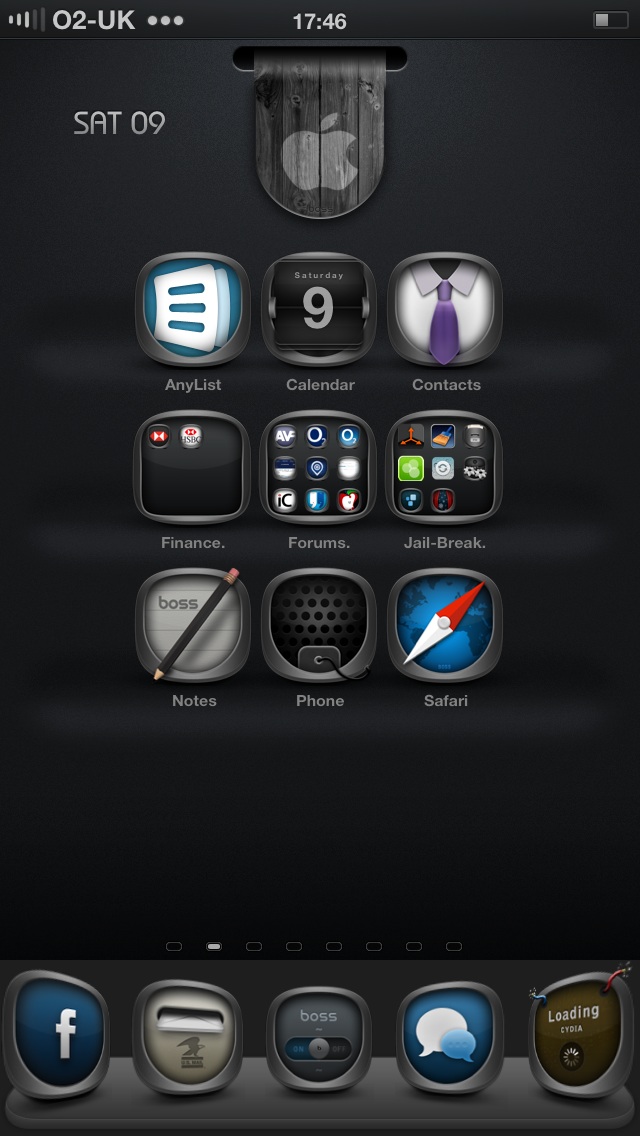Open the Finance folder
The height and width of the screenshot is (1136, 640).
point(193,467)
